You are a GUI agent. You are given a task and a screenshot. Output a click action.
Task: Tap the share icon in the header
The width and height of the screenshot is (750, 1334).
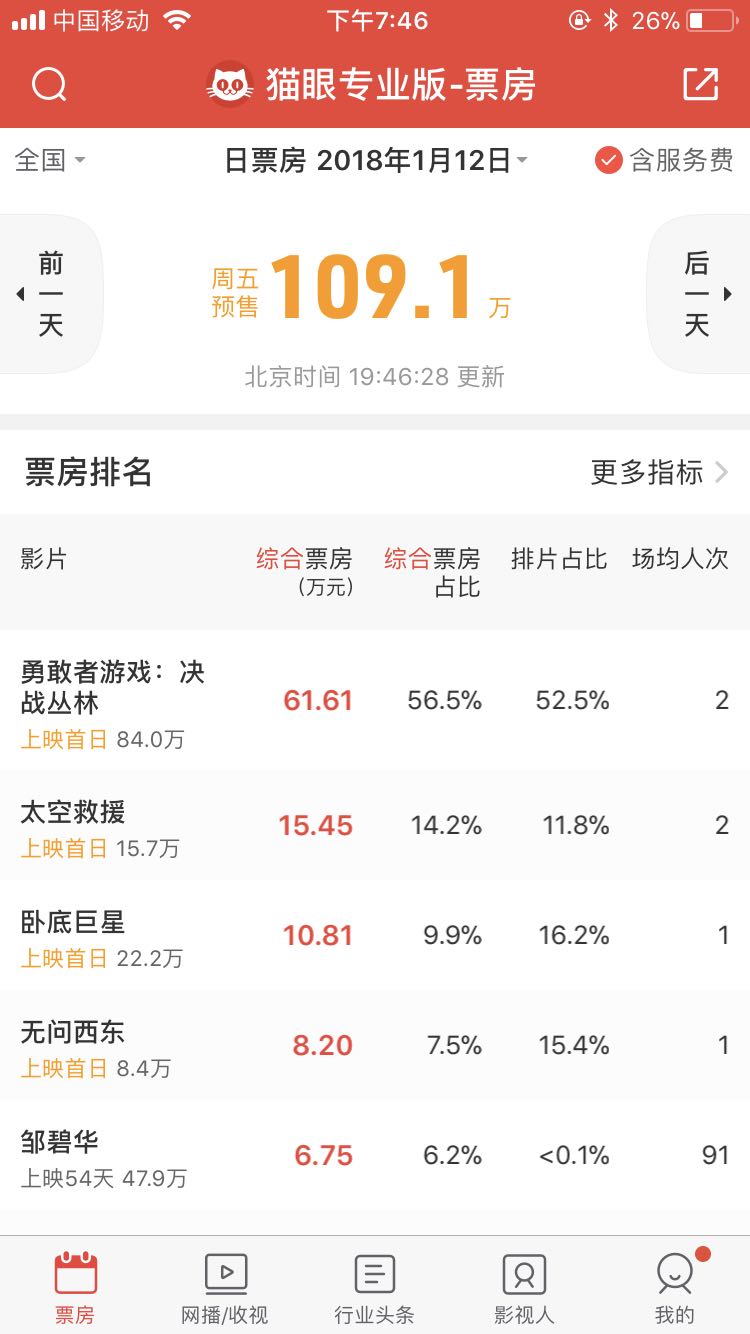(701, 84)
